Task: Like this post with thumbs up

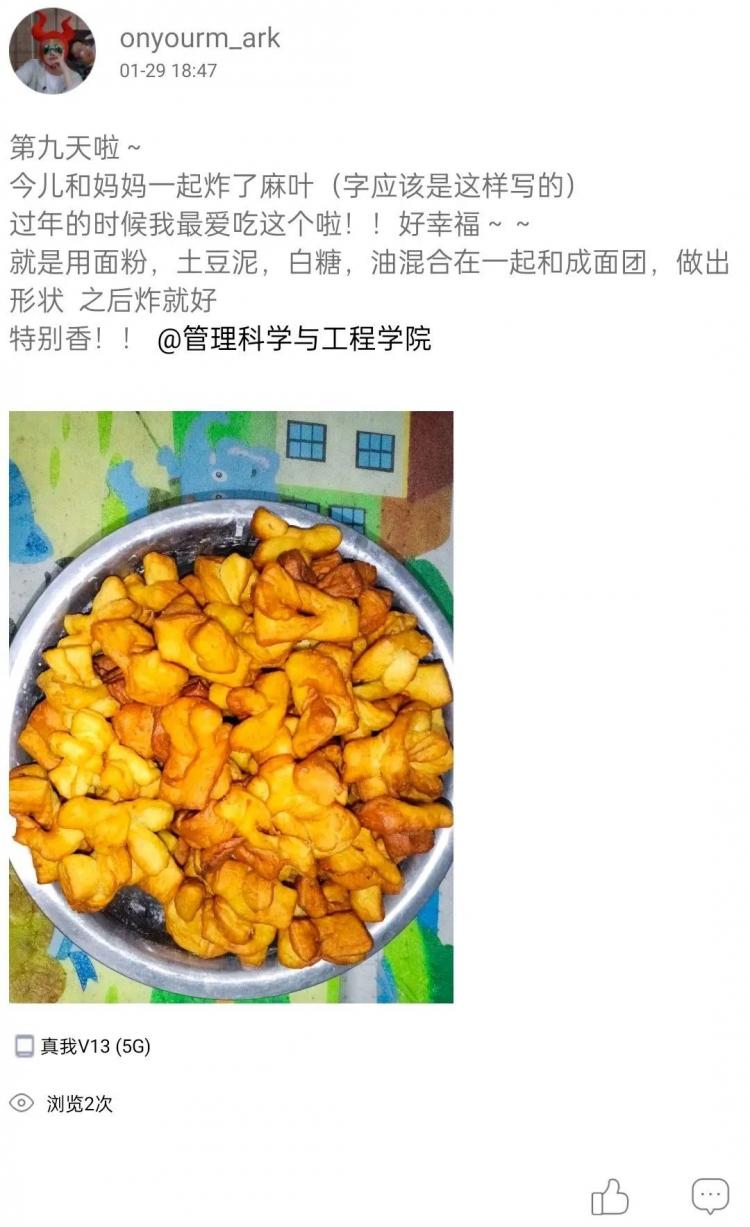Action: tap(610, 1196)
